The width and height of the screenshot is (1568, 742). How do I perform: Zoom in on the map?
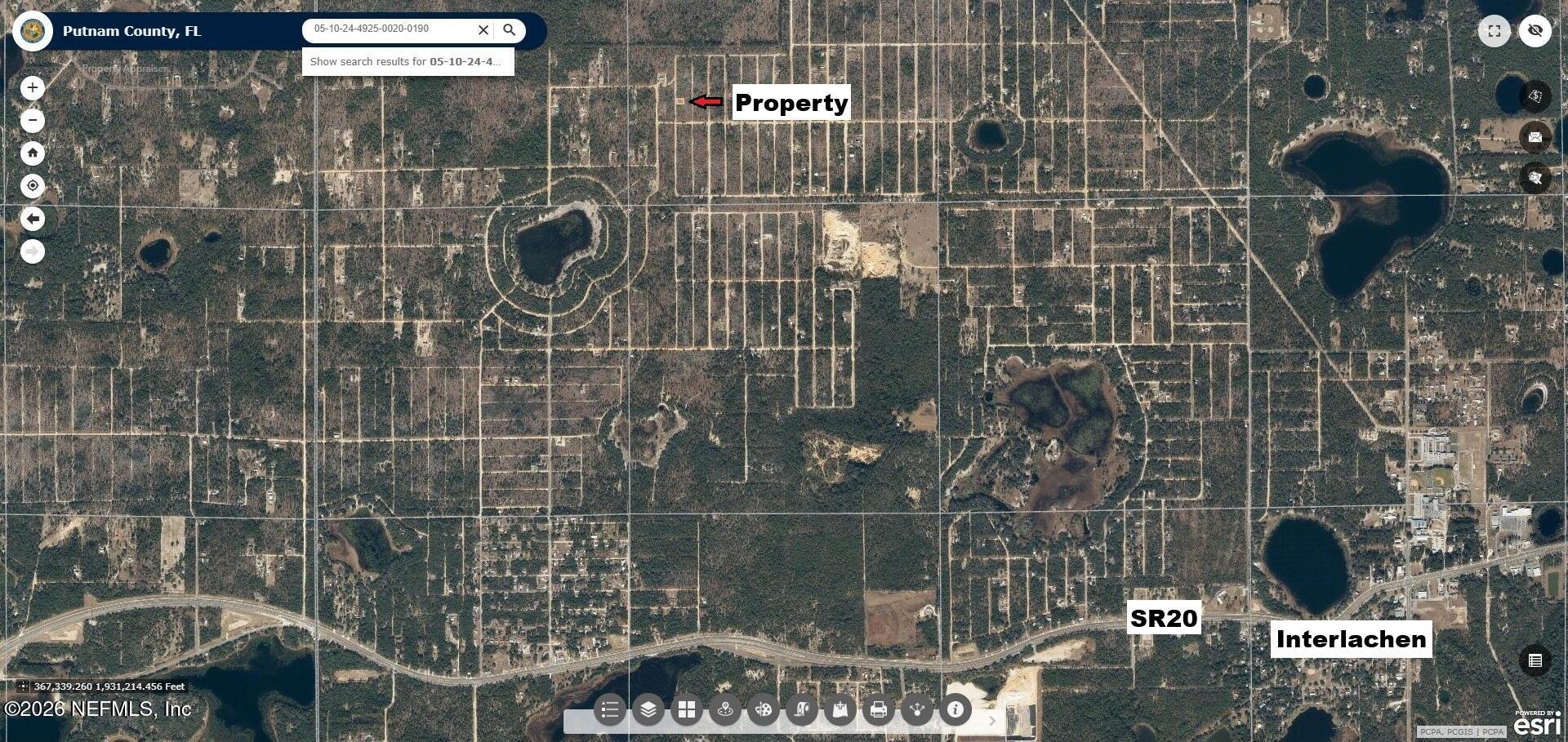pos(33,87)
